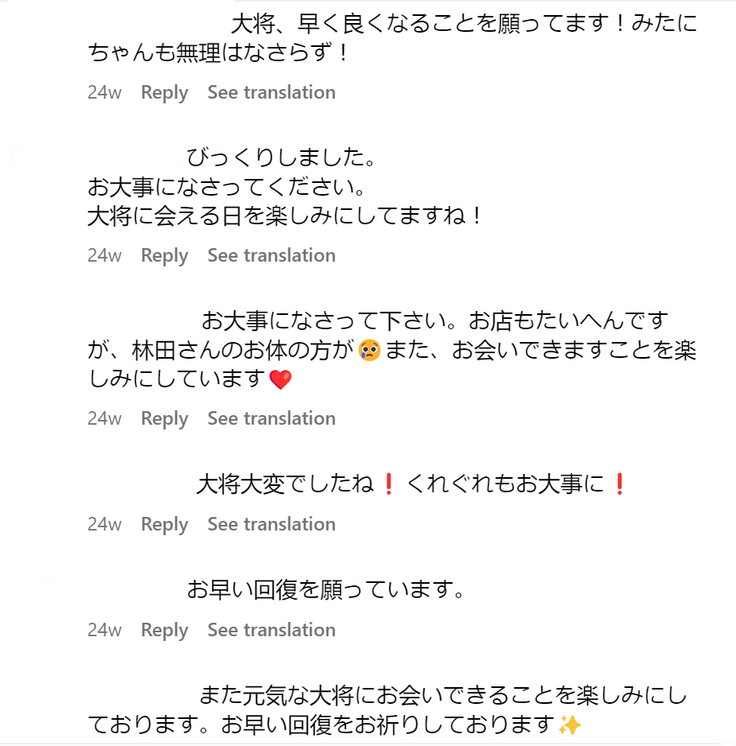Reply to the お早い回復を願っています comment

click(164, 631)
